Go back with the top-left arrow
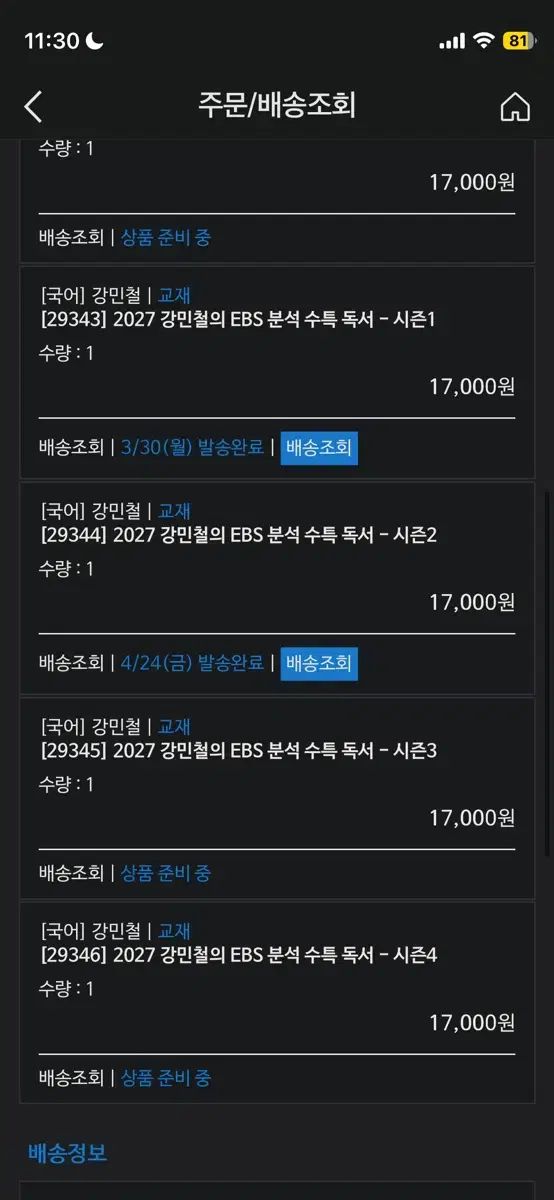Screen dimensions: 554x1200 (x=33, y=106)
